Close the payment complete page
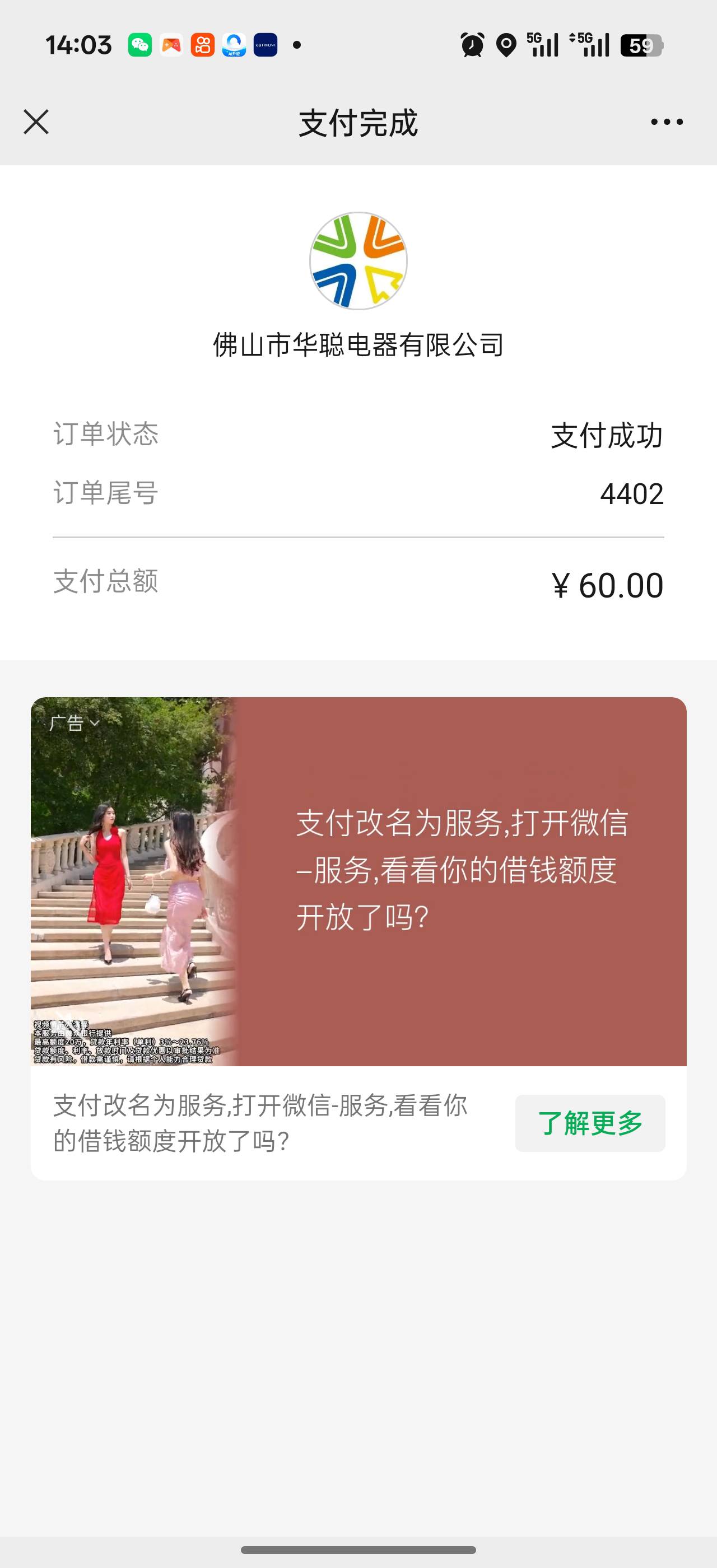Viewport: 717px width, 1568px height. tap(36, 122)
